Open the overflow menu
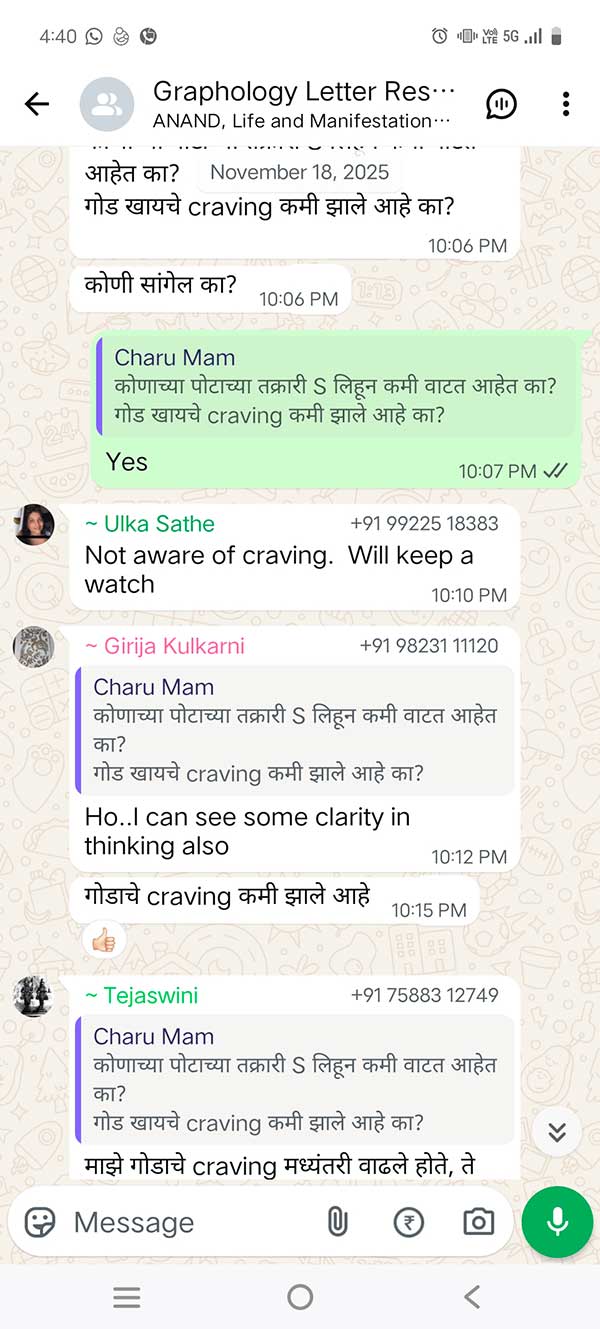 pos(565,104)
